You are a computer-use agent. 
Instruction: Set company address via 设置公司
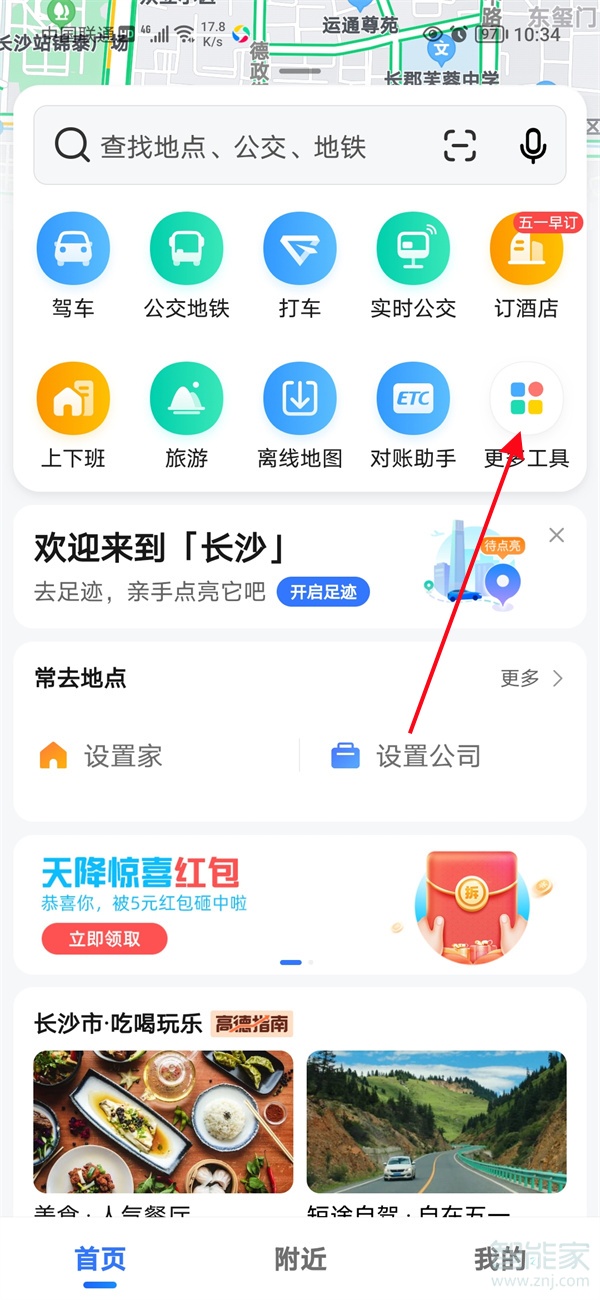[407, 756]
